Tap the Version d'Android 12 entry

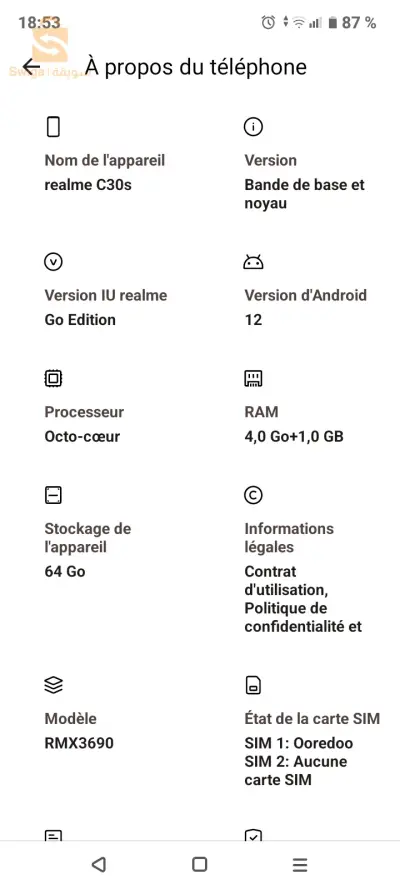306,290
